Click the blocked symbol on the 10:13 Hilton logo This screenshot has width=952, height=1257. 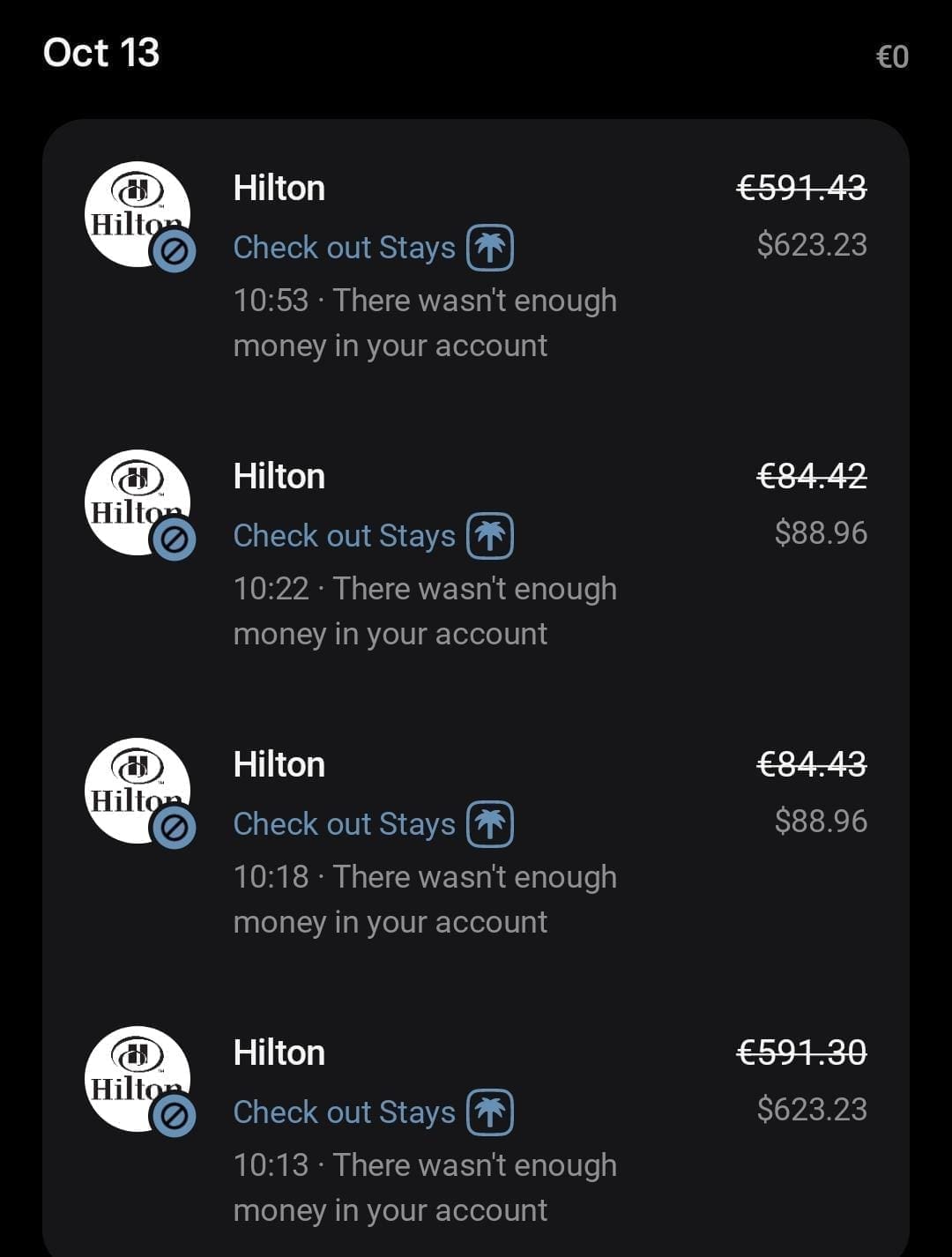[174, 1116]
